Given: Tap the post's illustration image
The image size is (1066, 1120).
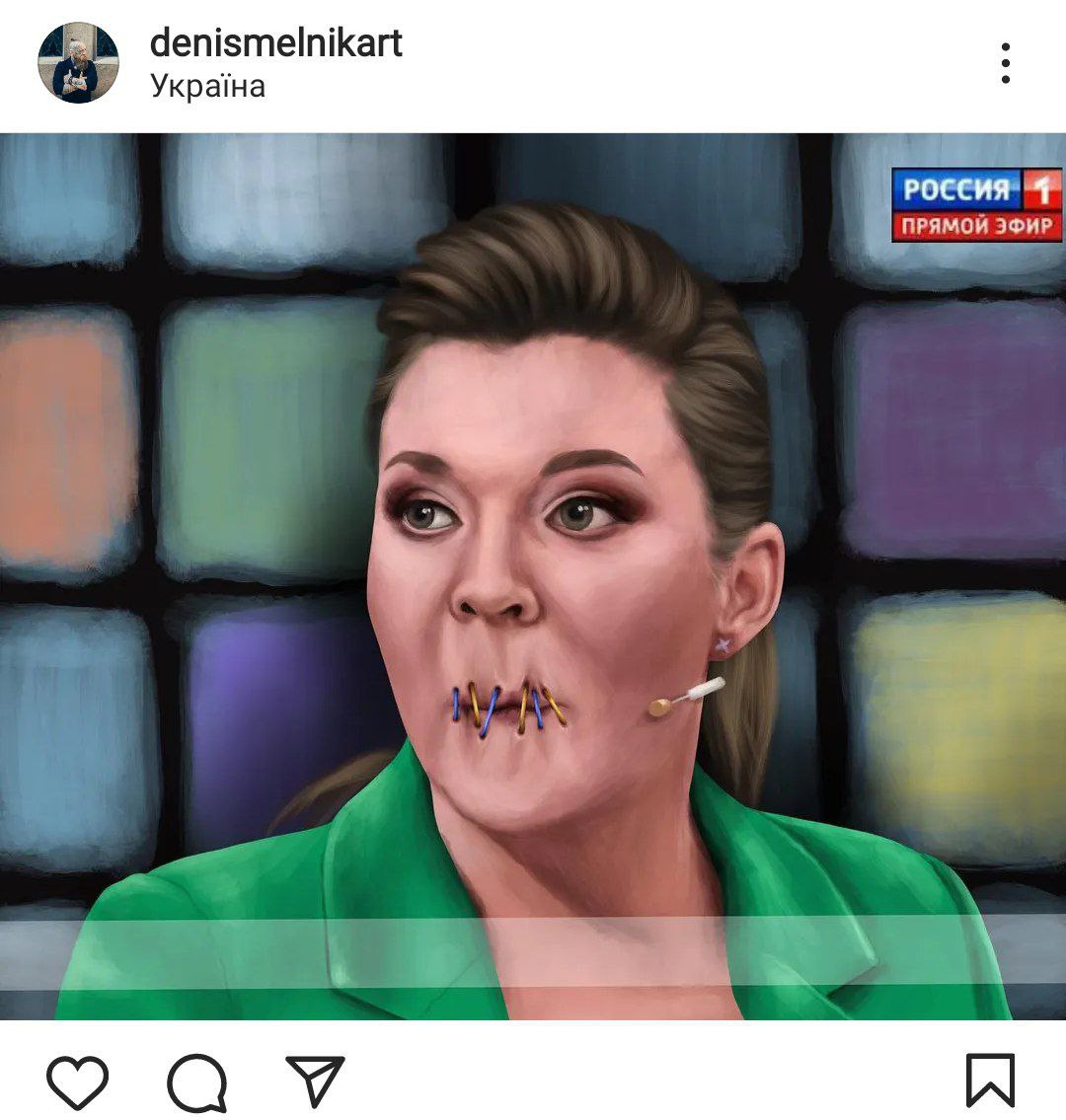Looking at the screenshot, I should click(533, 576).
